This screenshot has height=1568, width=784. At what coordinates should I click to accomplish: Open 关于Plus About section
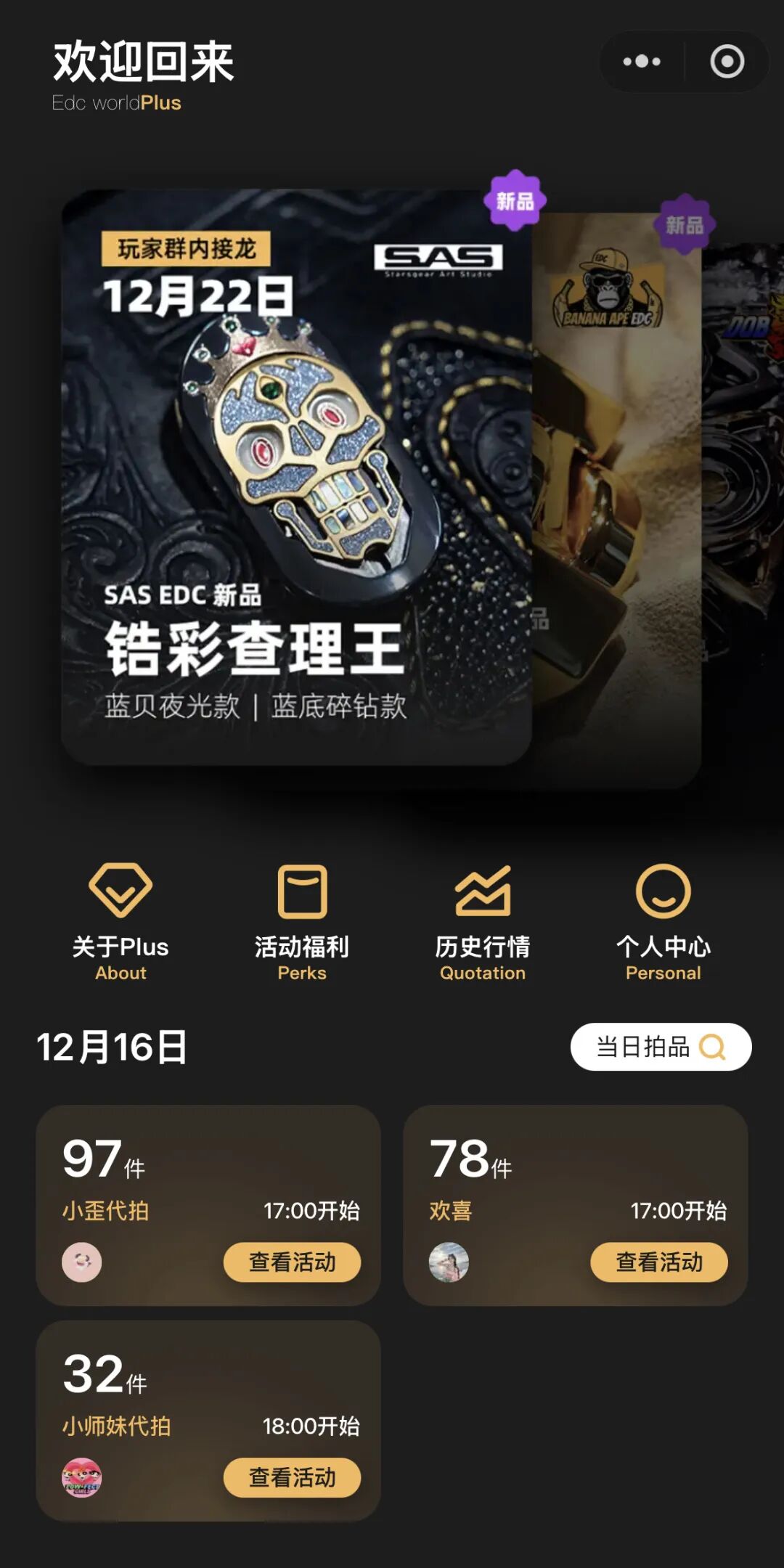tap(121, 920)
